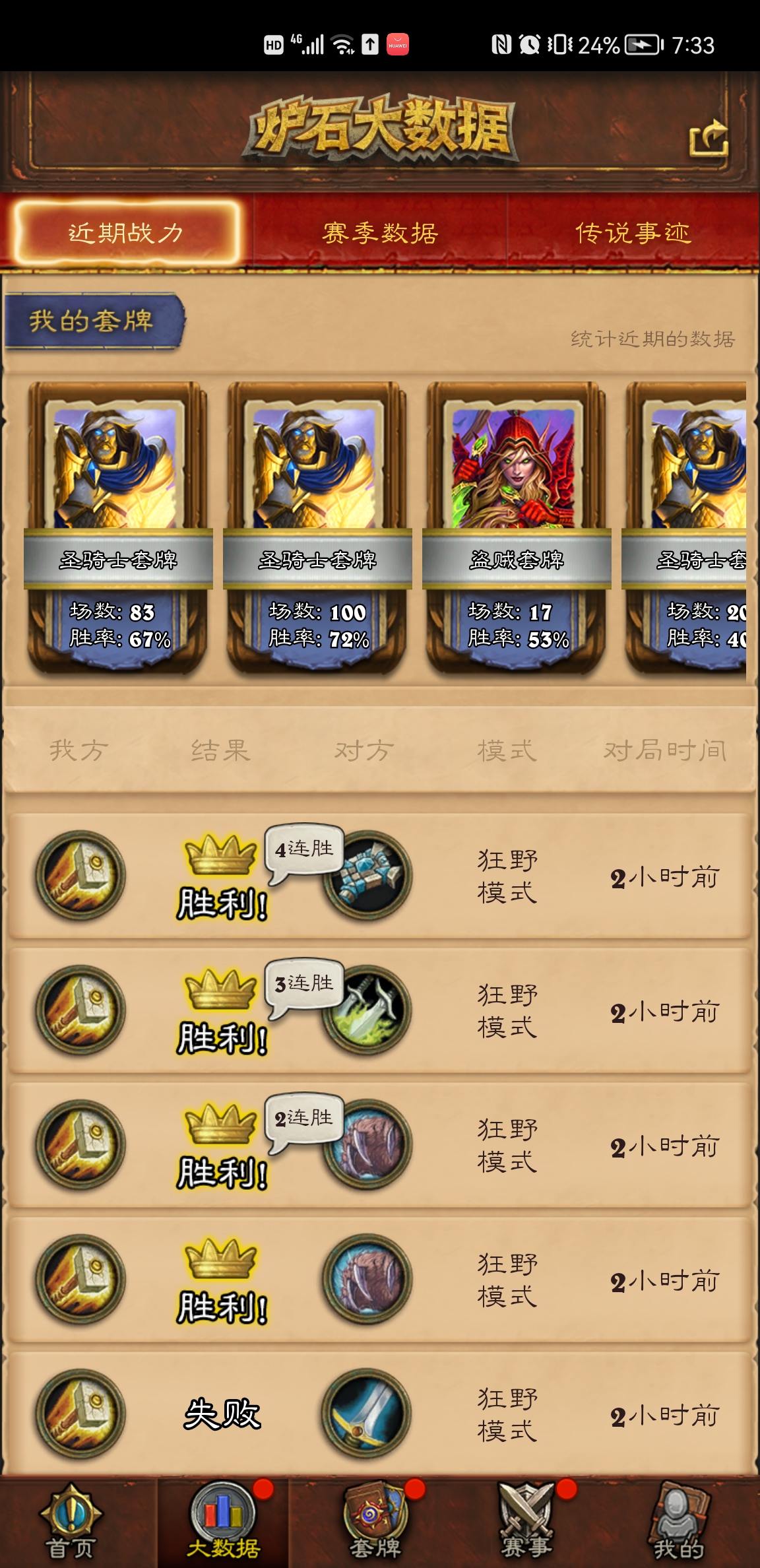Open the 圣骑士套牌 deck with 83 games
This screenshot has width=760, height=1568.
click(x=117, y=528)
